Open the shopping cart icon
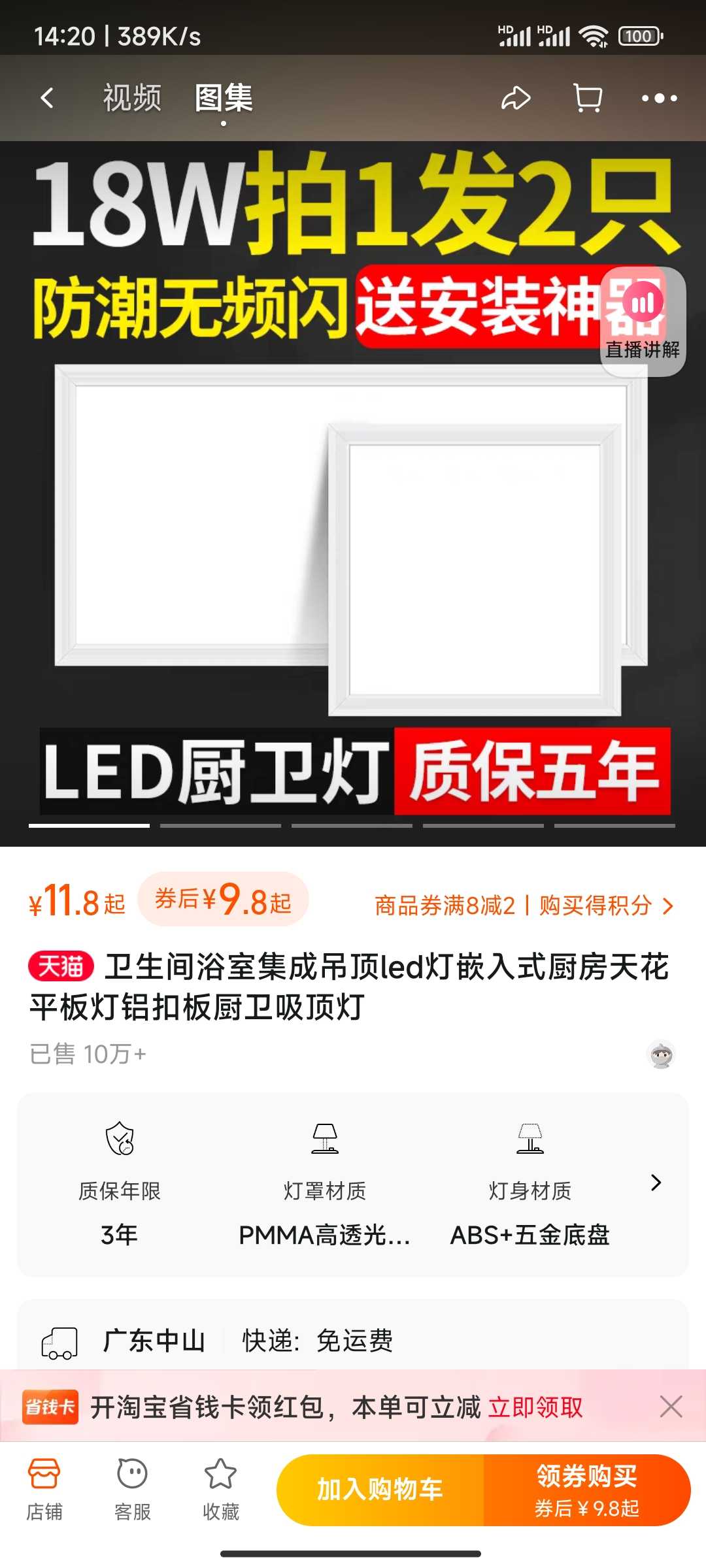This screenshot has width=706, height=1568. click(588, 99)
